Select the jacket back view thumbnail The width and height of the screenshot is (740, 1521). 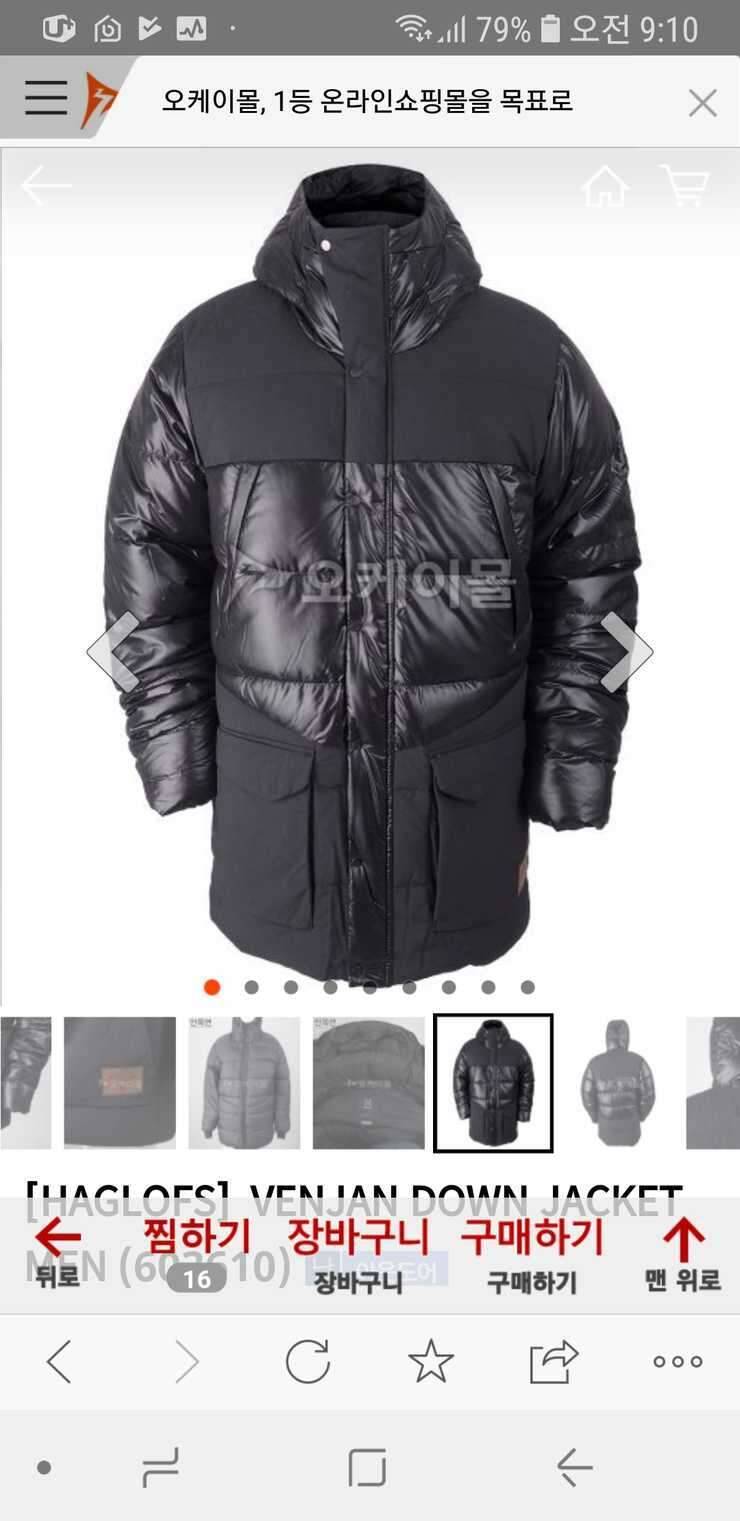pyautogui.click(x=618, y=1082)
